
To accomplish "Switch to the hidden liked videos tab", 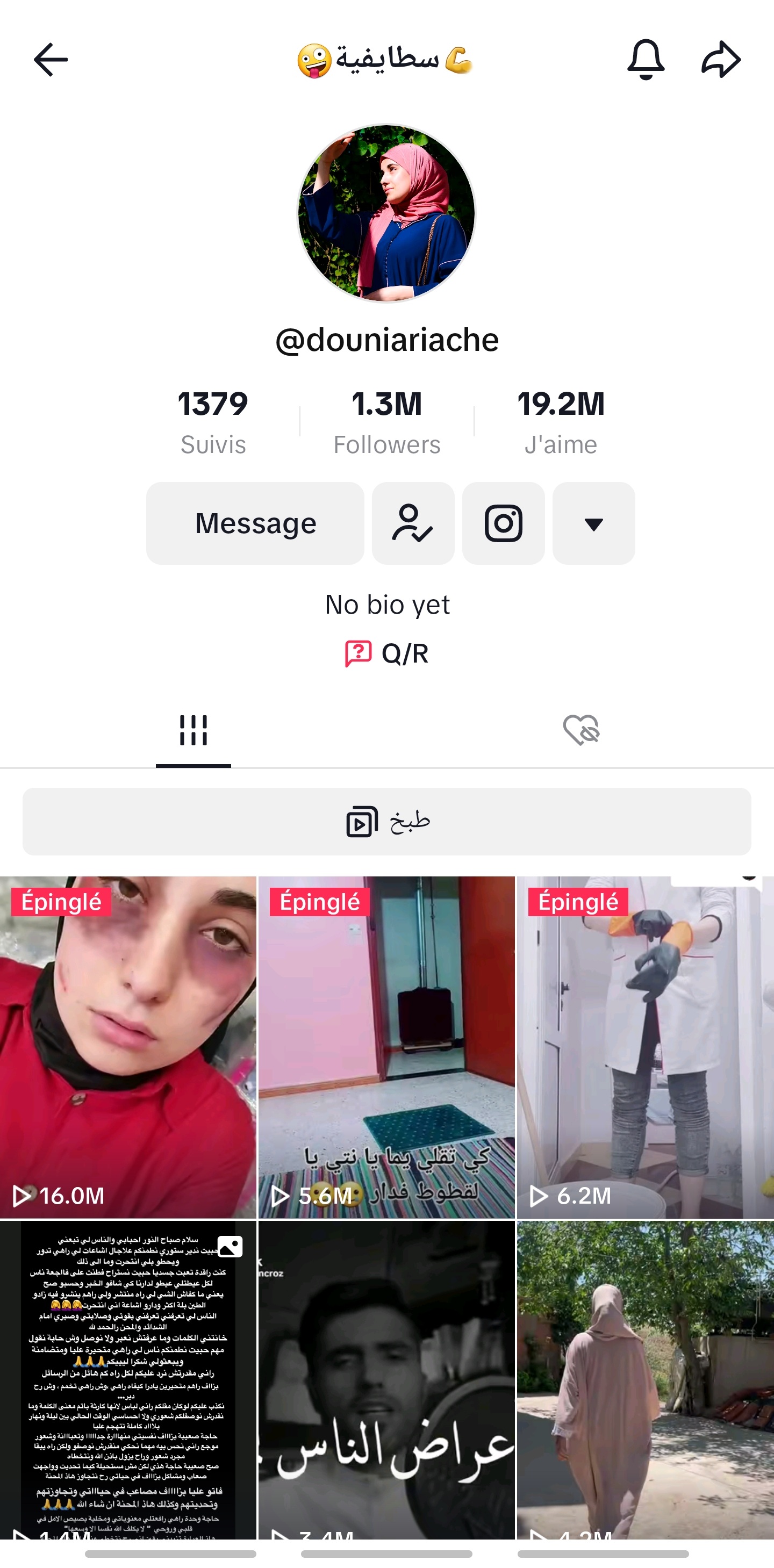I will click(x=581, y=730).
